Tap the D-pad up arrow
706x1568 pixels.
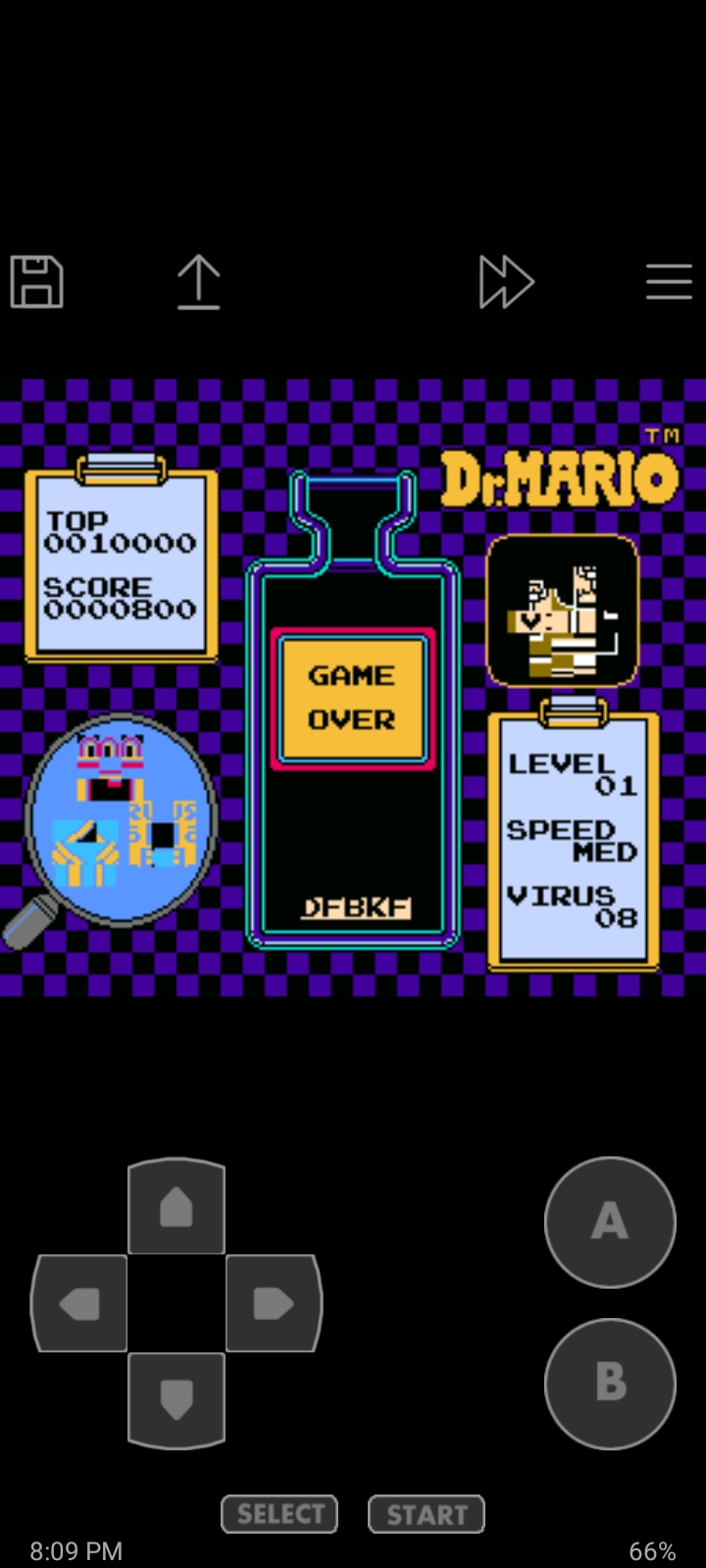[x=176, y=1207]
